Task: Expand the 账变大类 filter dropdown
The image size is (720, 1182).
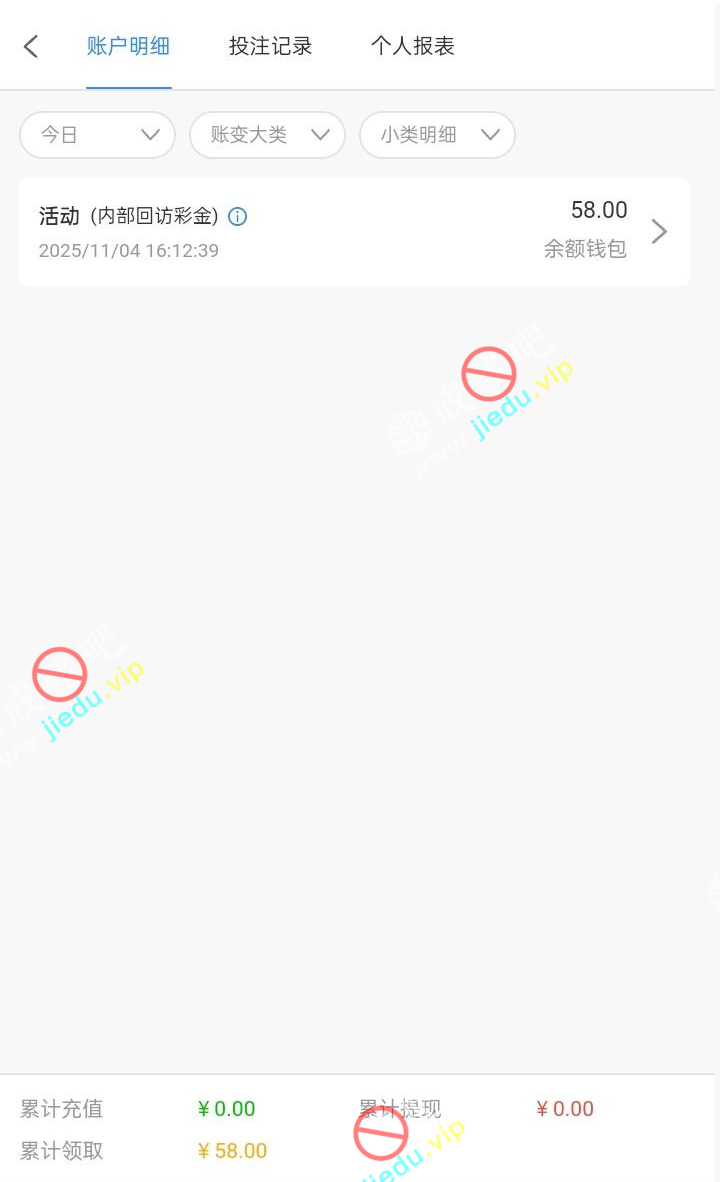Action: pyautogui.click(x=267, y=135)
